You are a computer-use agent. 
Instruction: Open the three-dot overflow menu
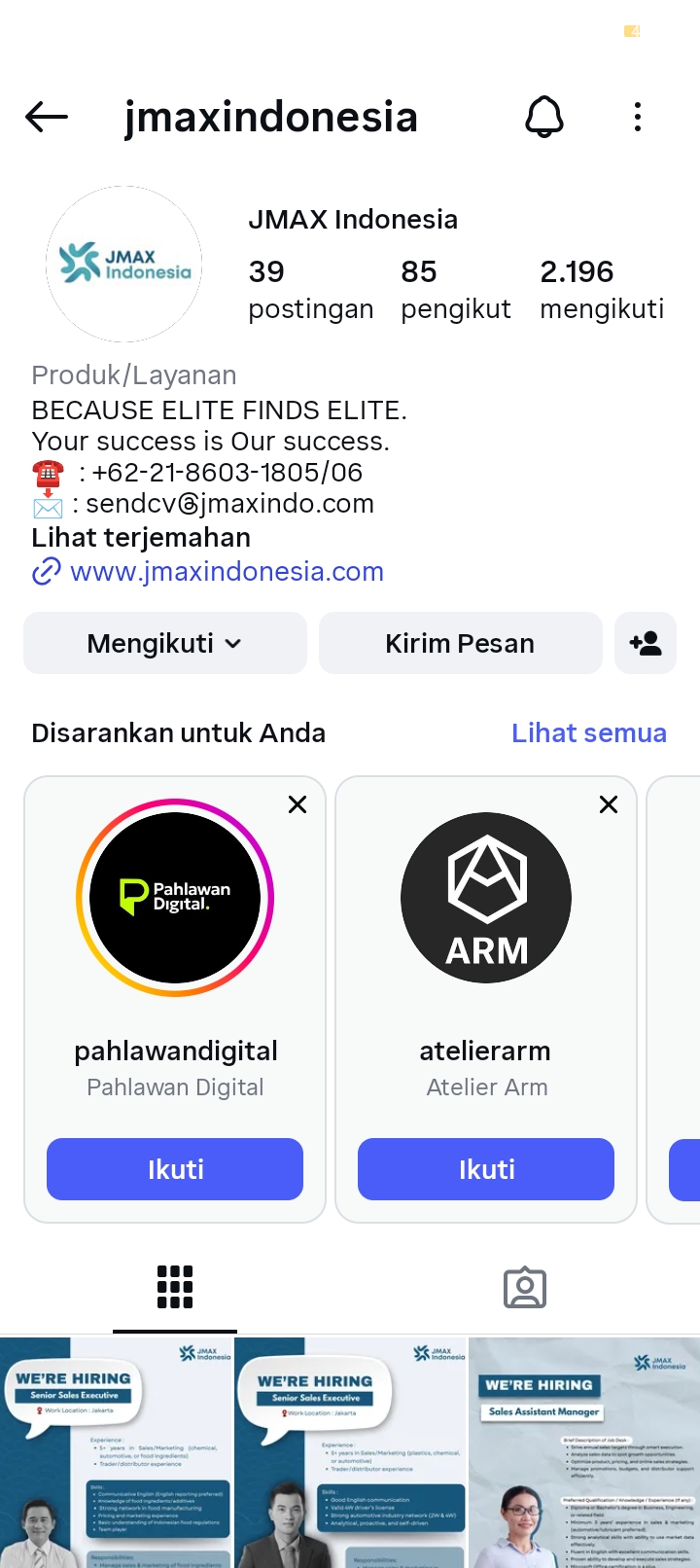(638, 118)
